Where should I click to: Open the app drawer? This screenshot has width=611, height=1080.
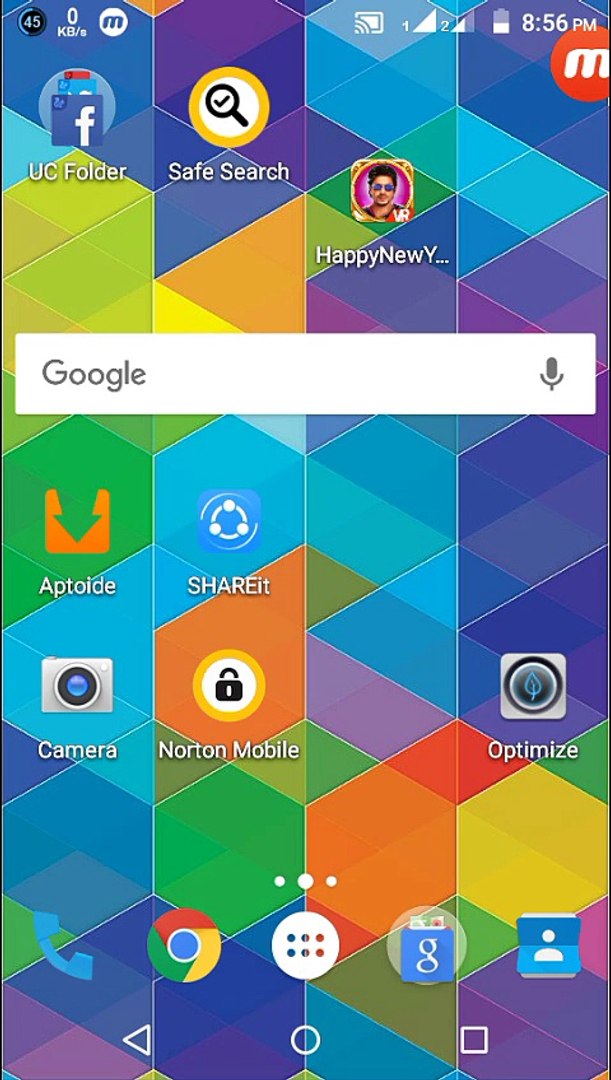305,946
